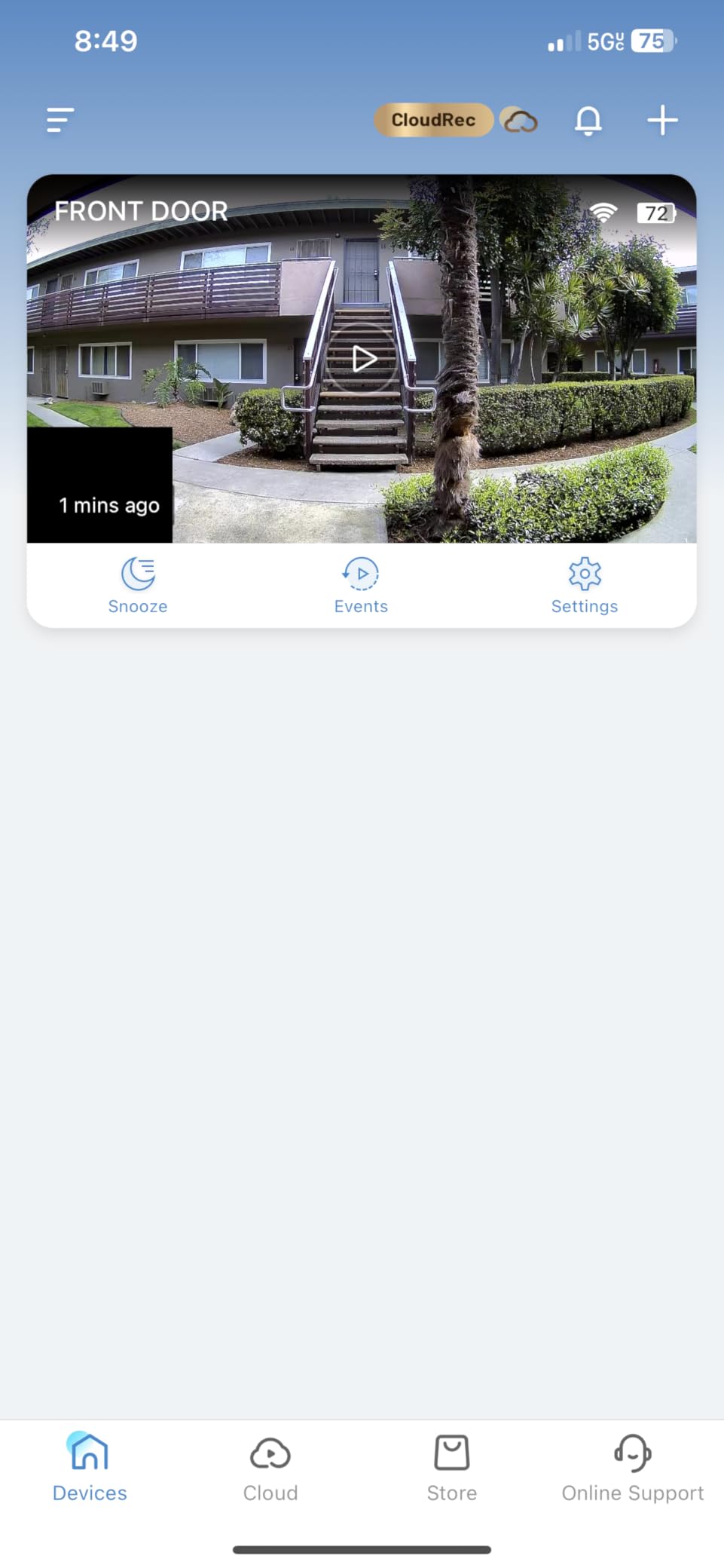
Task: Open the menu drawer icon
Action: click(x=60, y=120)
